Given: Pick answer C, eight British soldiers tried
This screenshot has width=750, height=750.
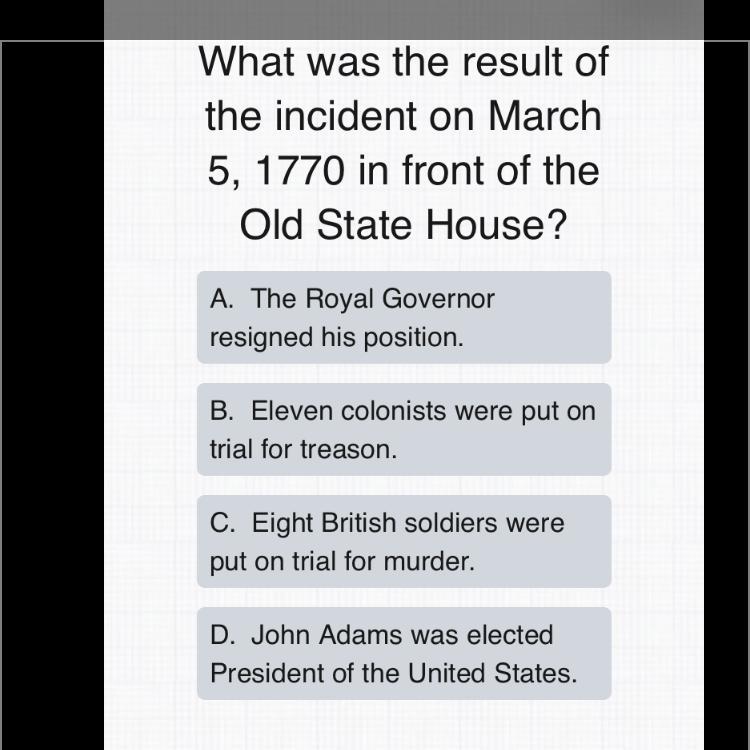Looking at the screenshot, I should click(x=403, y=541).
